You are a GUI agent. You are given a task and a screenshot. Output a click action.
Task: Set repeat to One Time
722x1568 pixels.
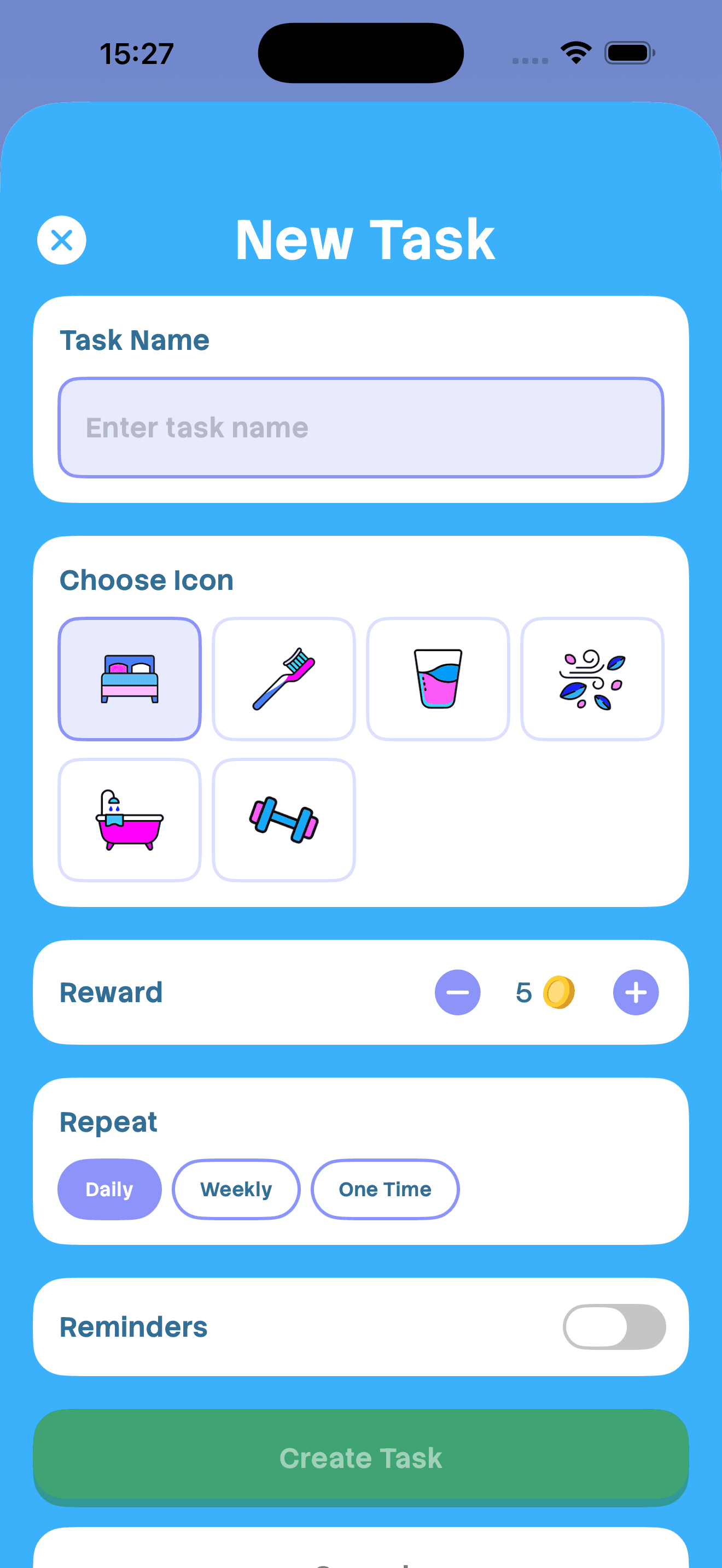click(385, 1189)
